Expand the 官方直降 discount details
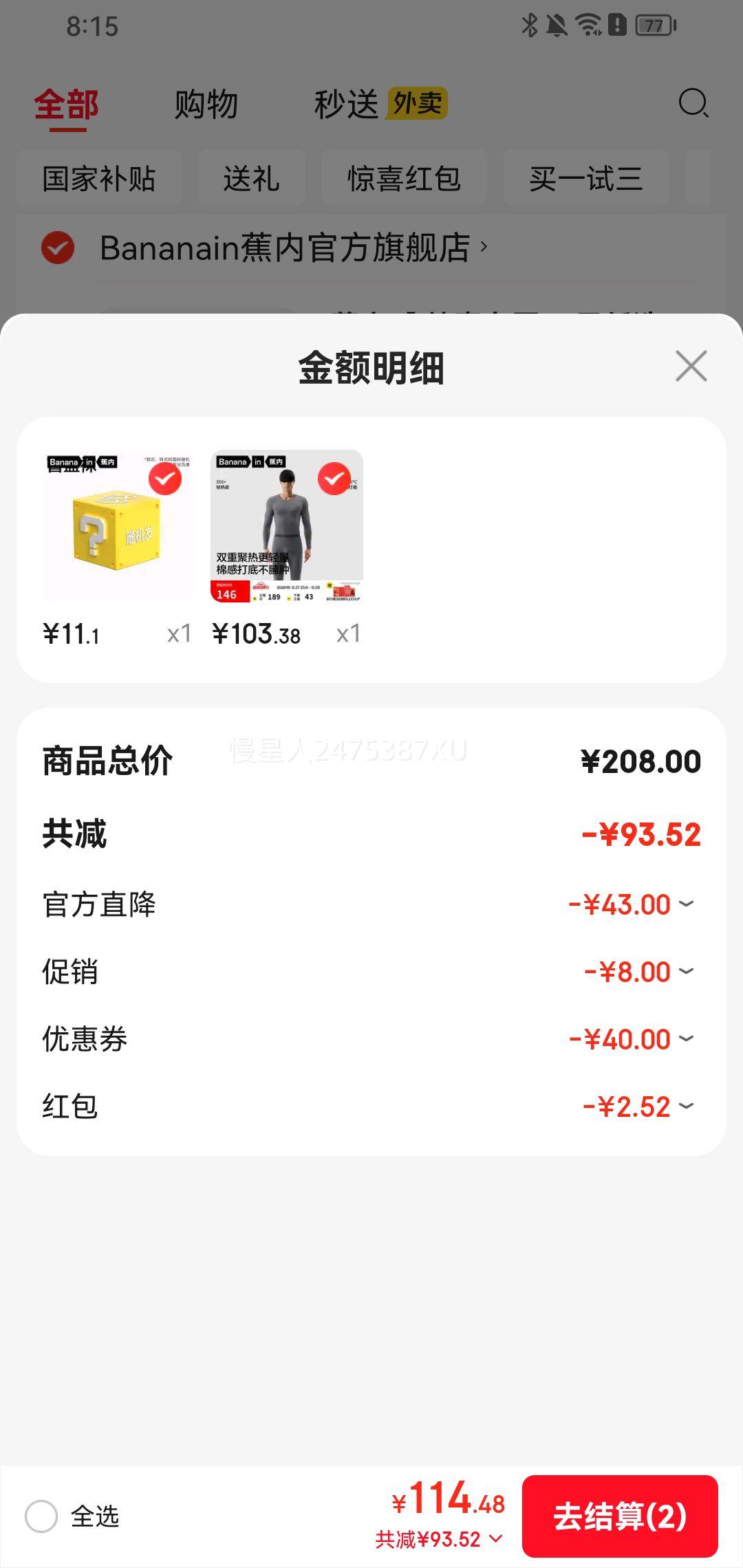 (x=686, y=904)
